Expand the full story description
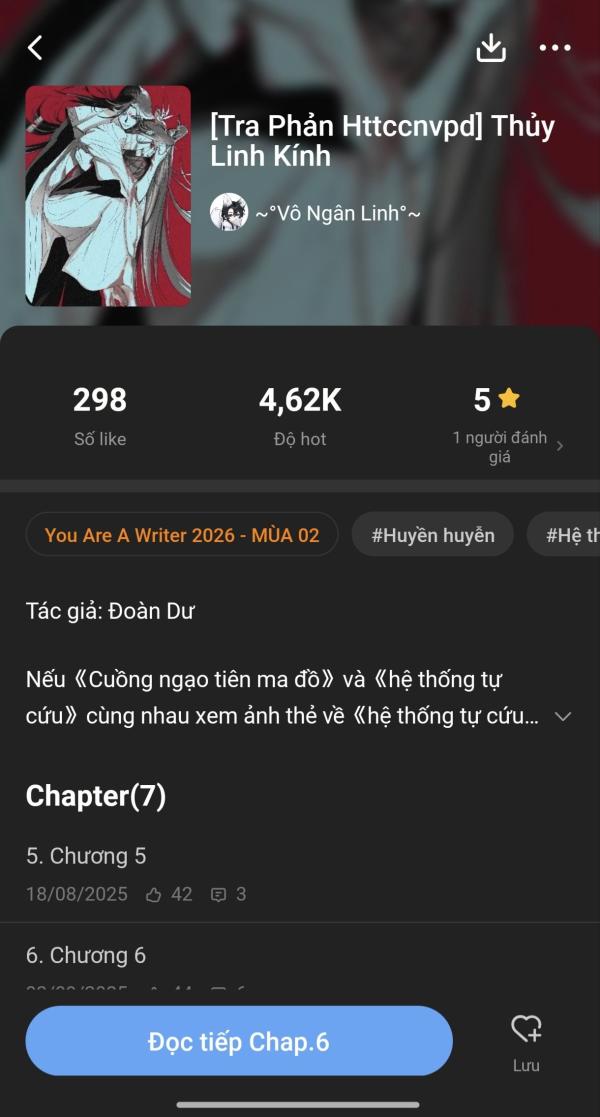 tap(563, 717)
